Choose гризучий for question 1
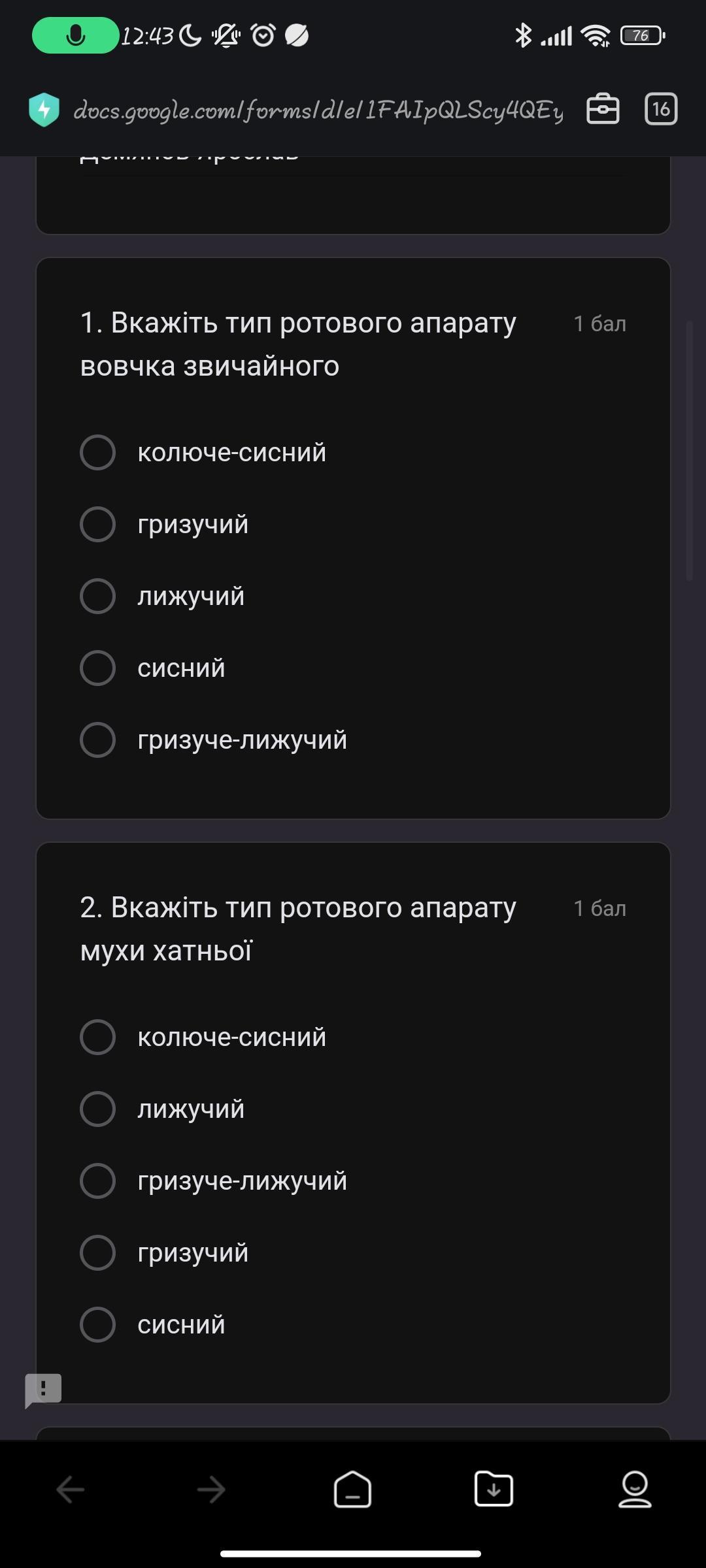Image resolution: width=706 pixels, height=1568 pixels. (x=98, y=524)
